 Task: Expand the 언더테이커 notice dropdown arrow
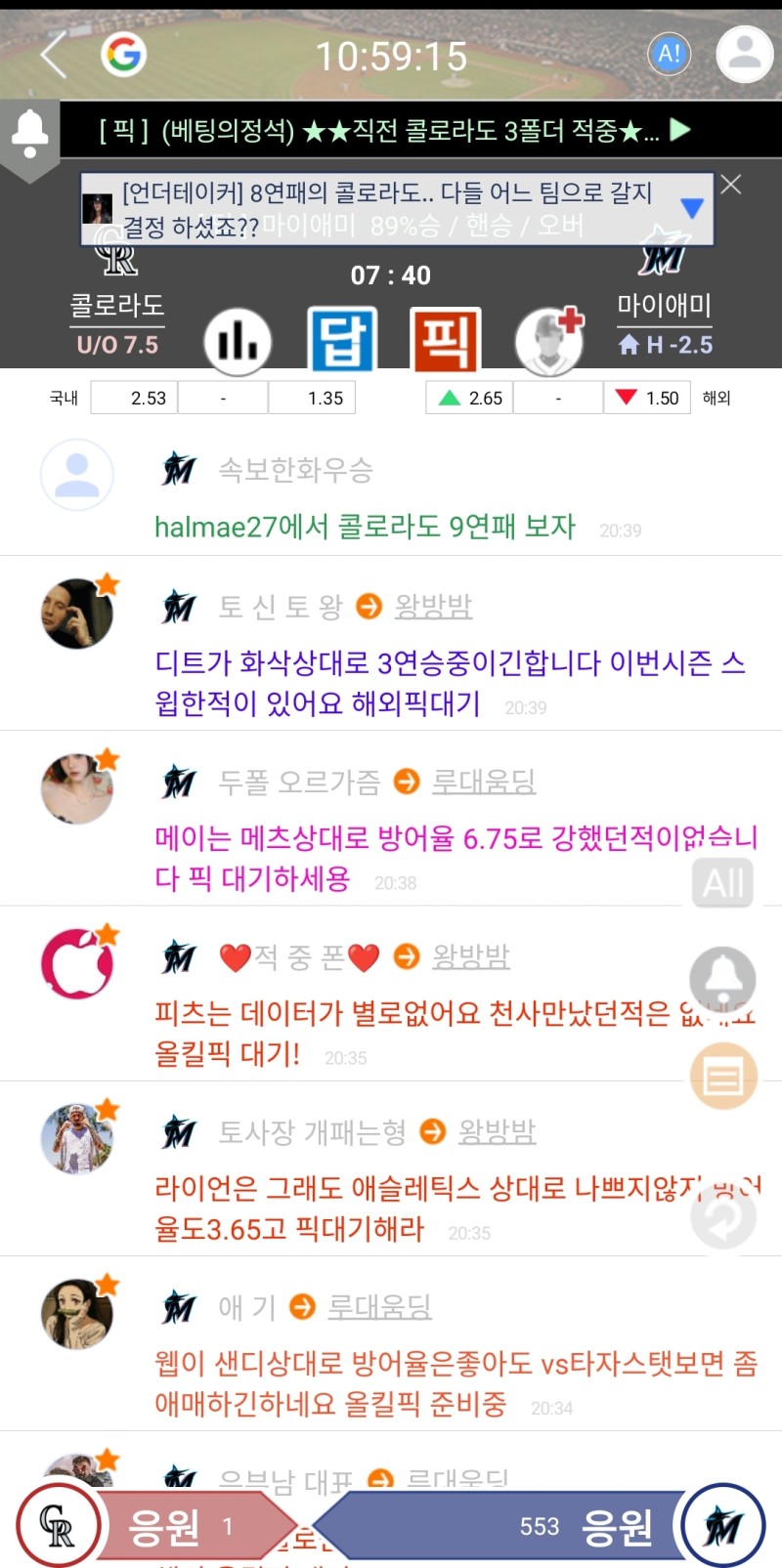click(691, 208)
